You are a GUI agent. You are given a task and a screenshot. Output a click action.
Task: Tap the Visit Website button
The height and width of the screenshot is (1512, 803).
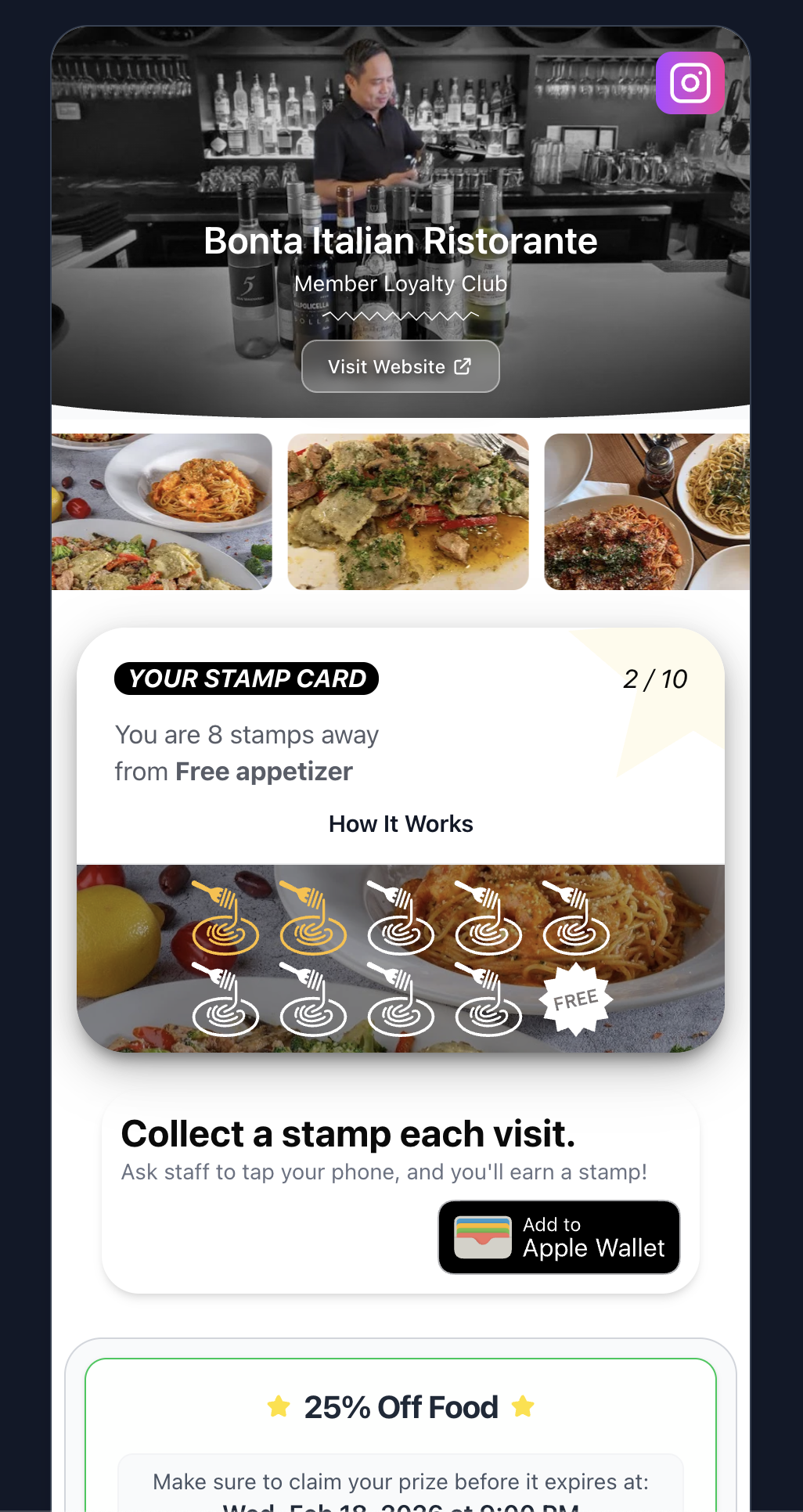[x=400, y=366]
